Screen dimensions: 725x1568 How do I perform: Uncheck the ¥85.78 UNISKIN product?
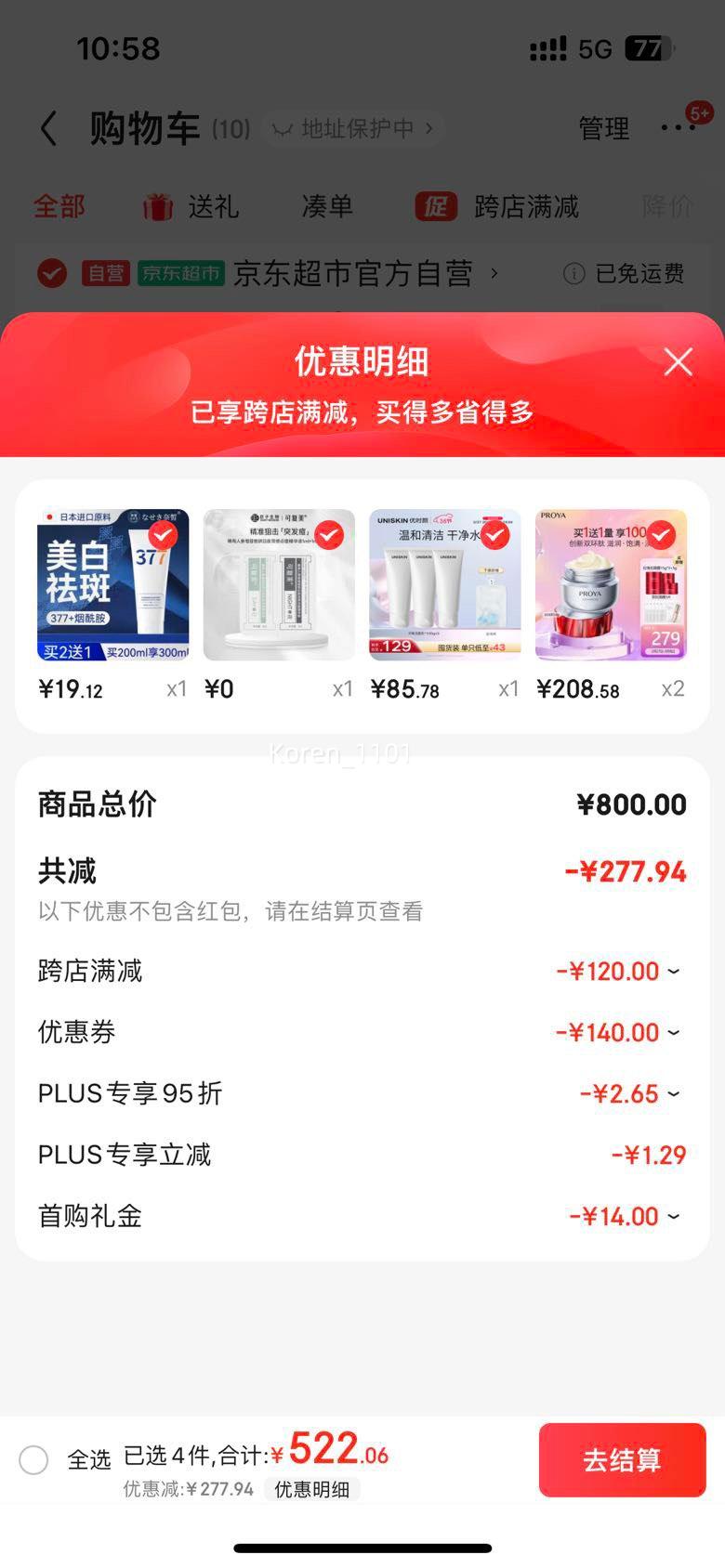click(493, 535)
